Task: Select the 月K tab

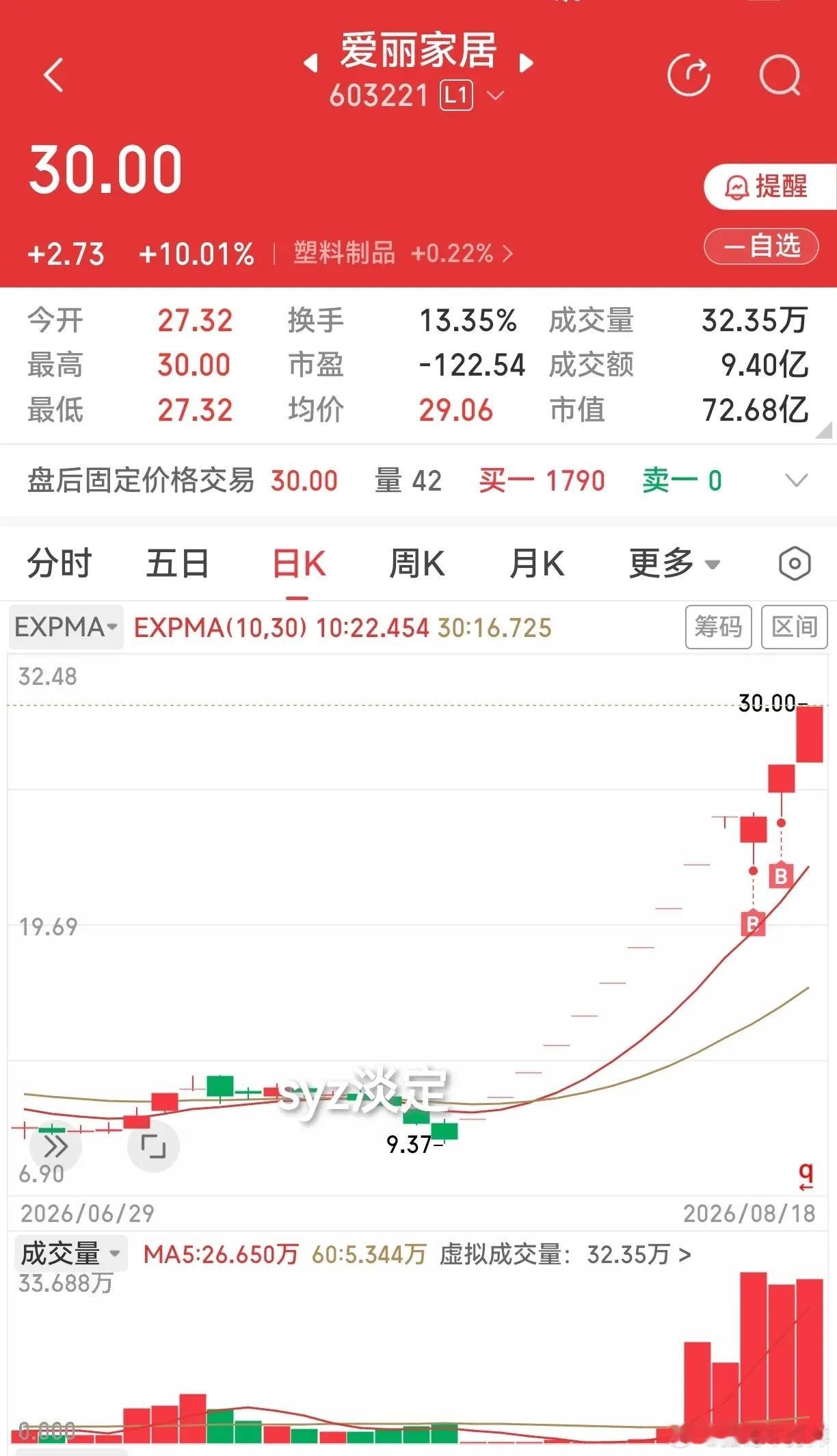Action: pyautogui.click(x=537, y=564)
